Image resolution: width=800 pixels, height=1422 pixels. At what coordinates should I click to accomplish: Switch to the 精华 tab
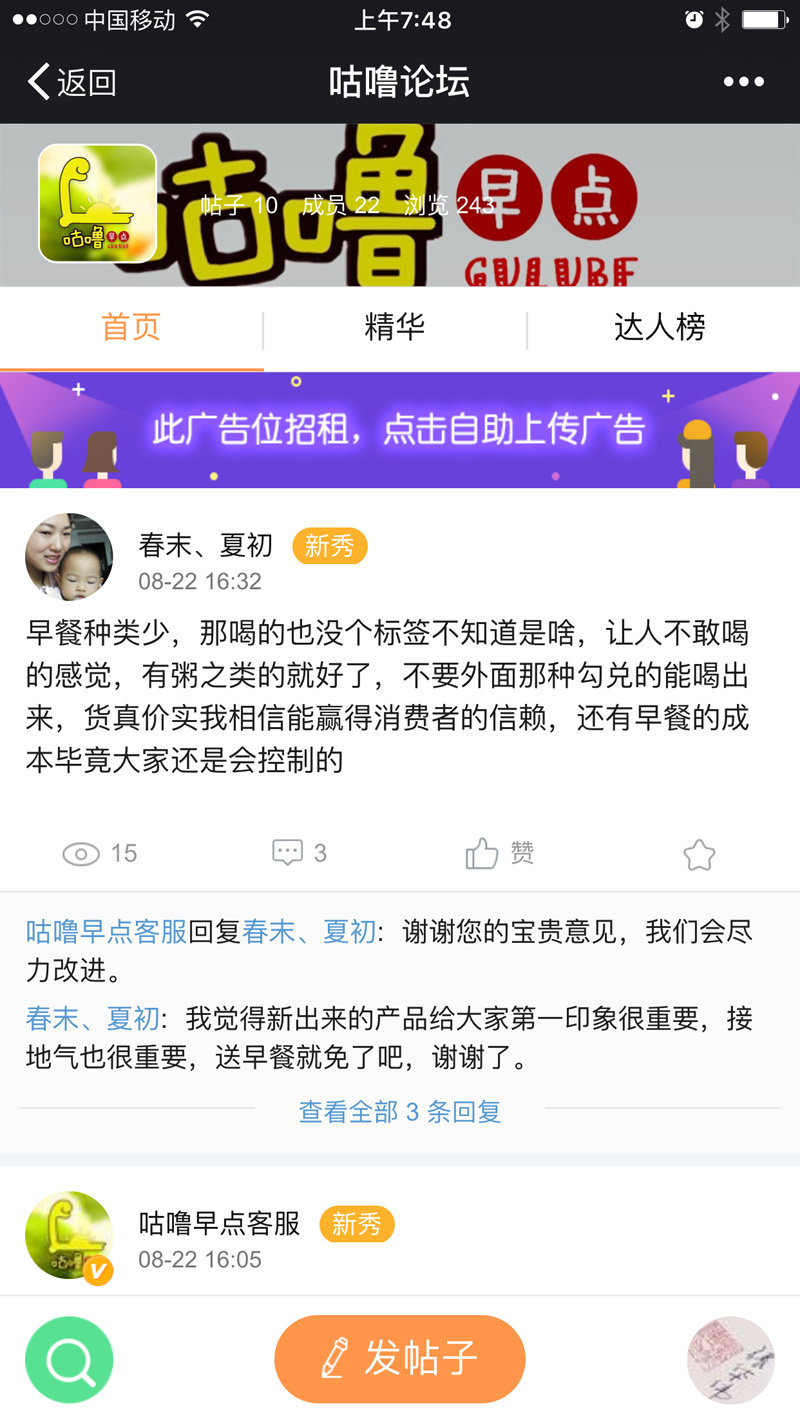point(395,327)
